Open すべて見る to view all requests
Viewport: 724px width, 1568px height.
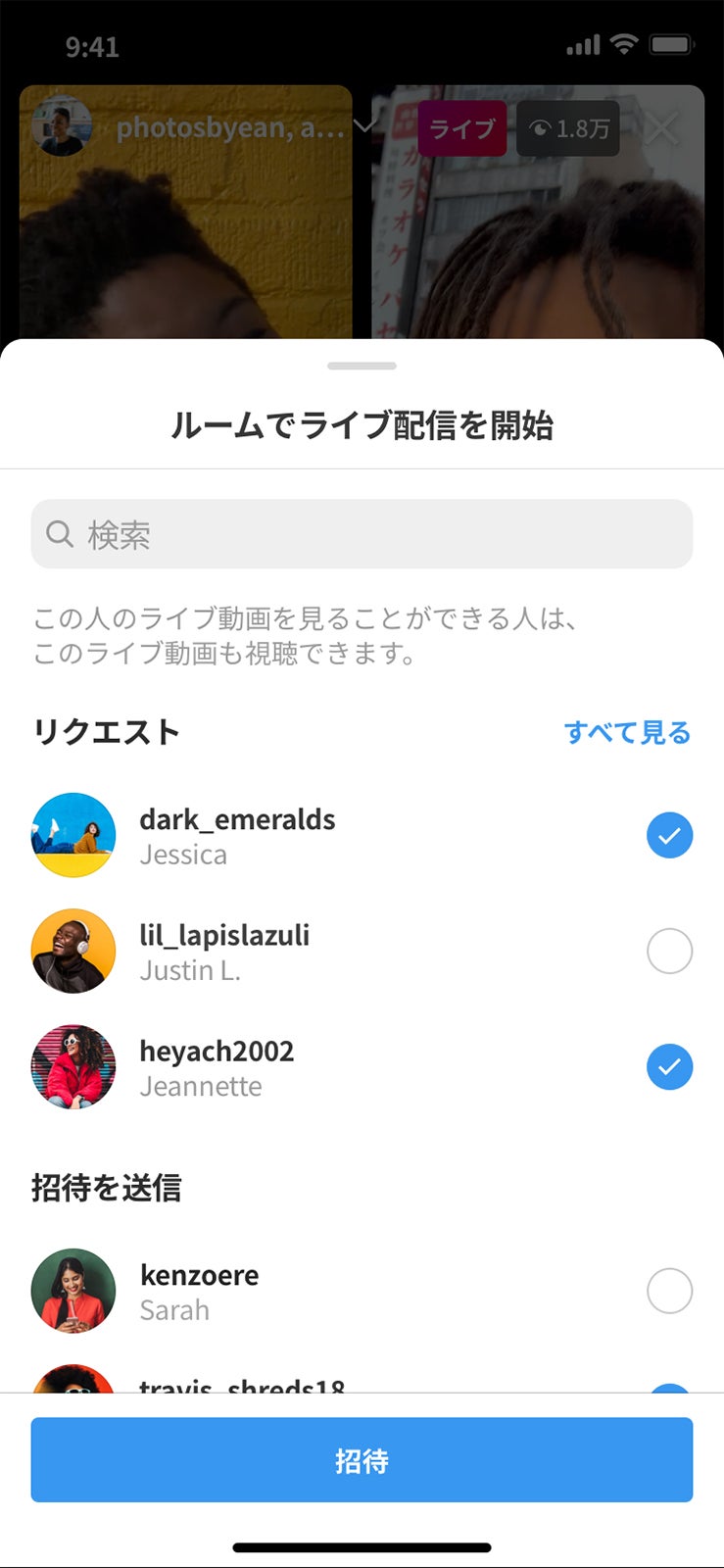coord(628,730)
